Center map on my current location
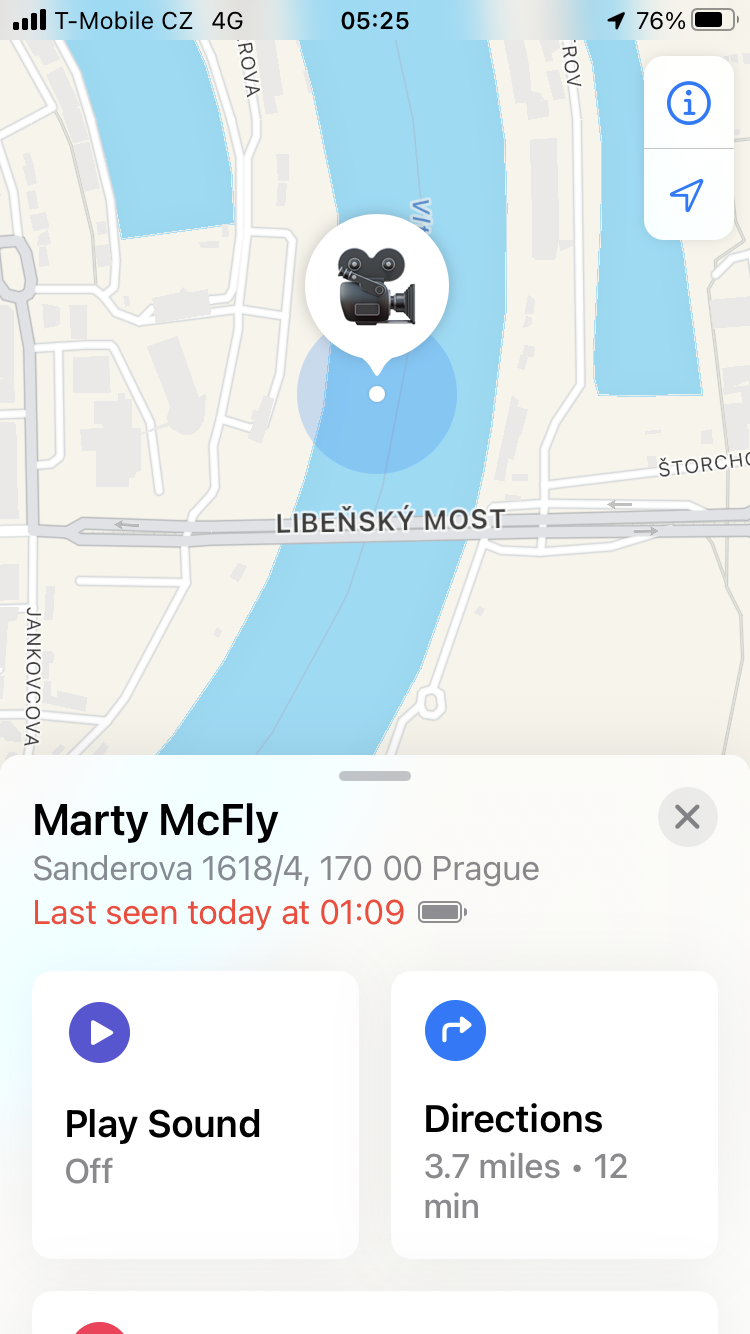This screenshot has width=750, height=1334. [x=688, y=195]
